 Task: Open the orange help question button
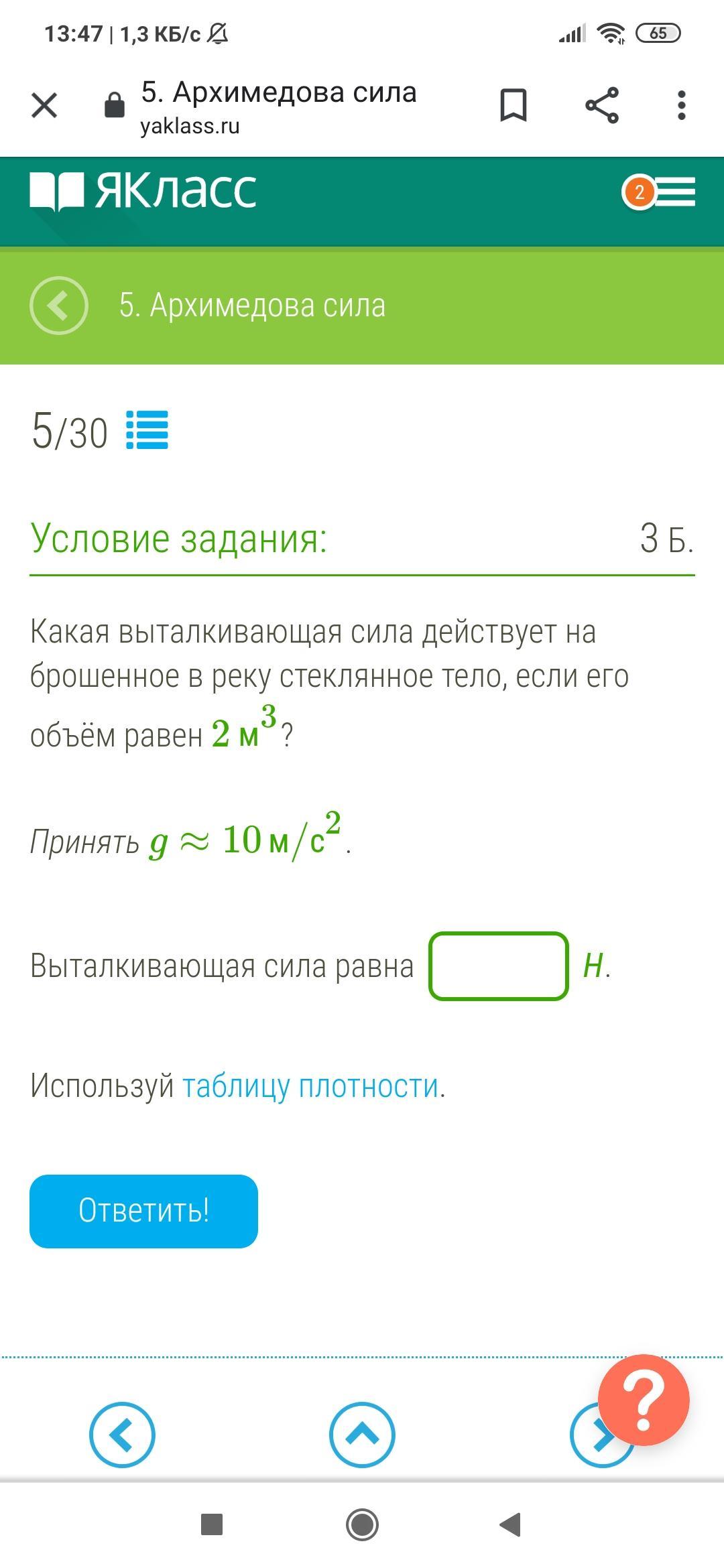pyautogui.click(x=643, y=1400)
